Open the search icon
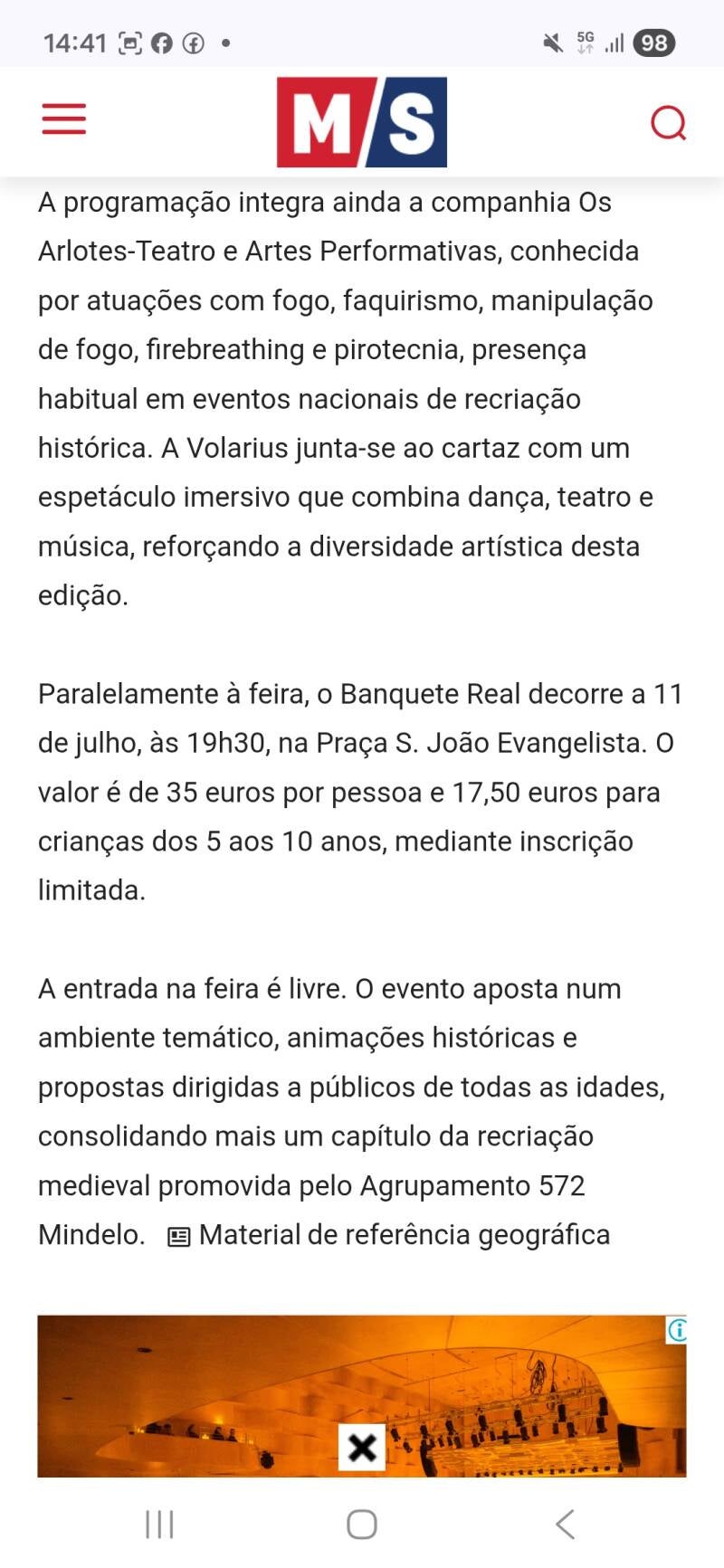Screen dimensions: 724x1568 669,122
